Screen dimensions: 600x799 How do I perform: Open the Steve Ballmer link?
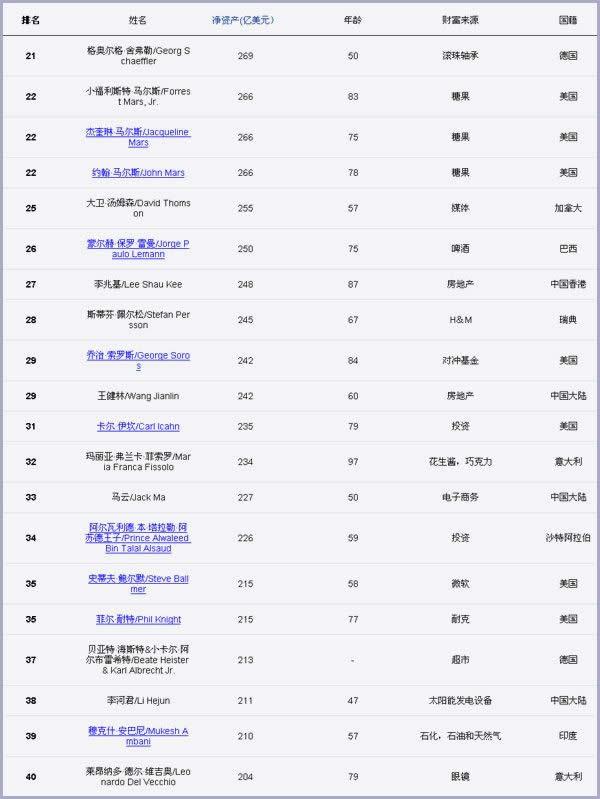coord(138,583)
